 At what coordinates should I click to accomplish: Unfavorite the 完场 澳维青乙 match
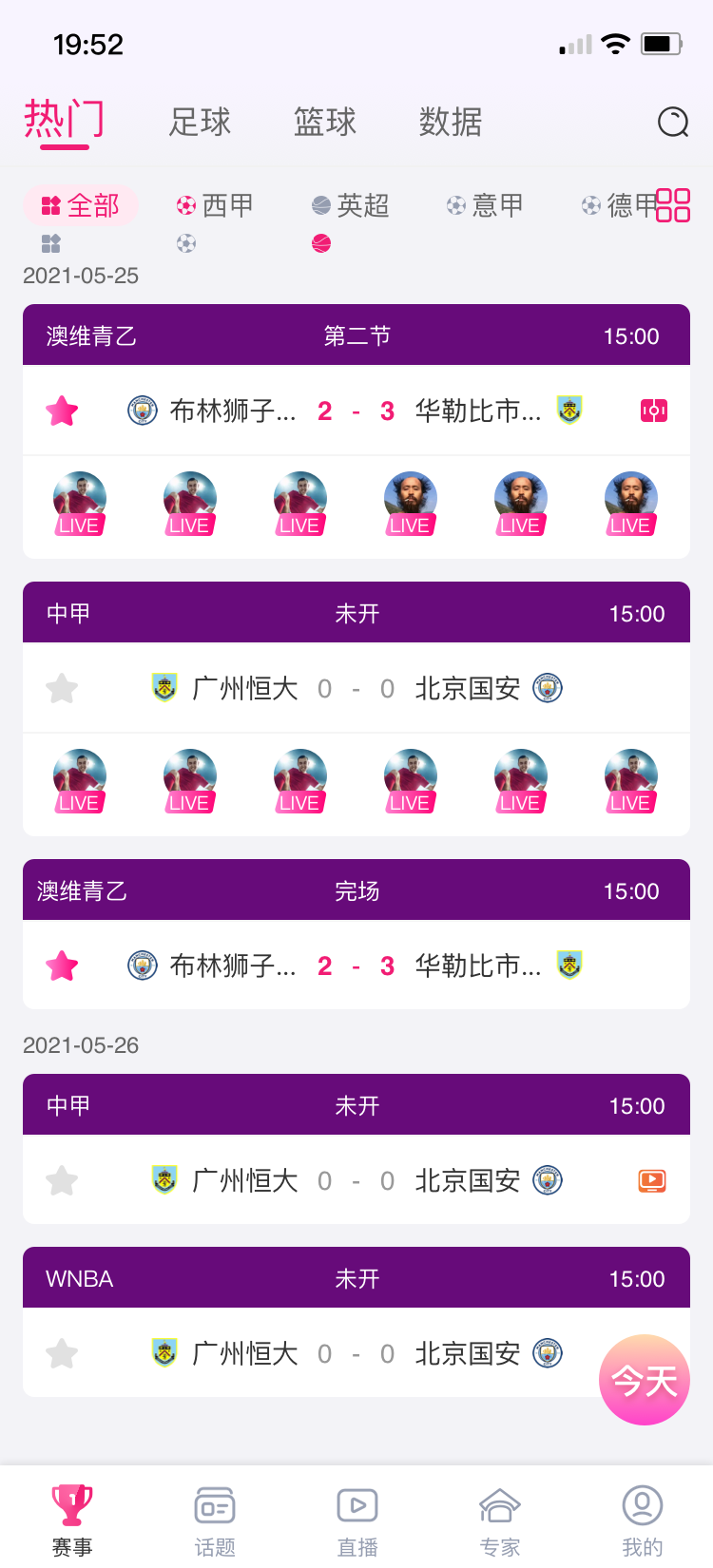point(62,966)
